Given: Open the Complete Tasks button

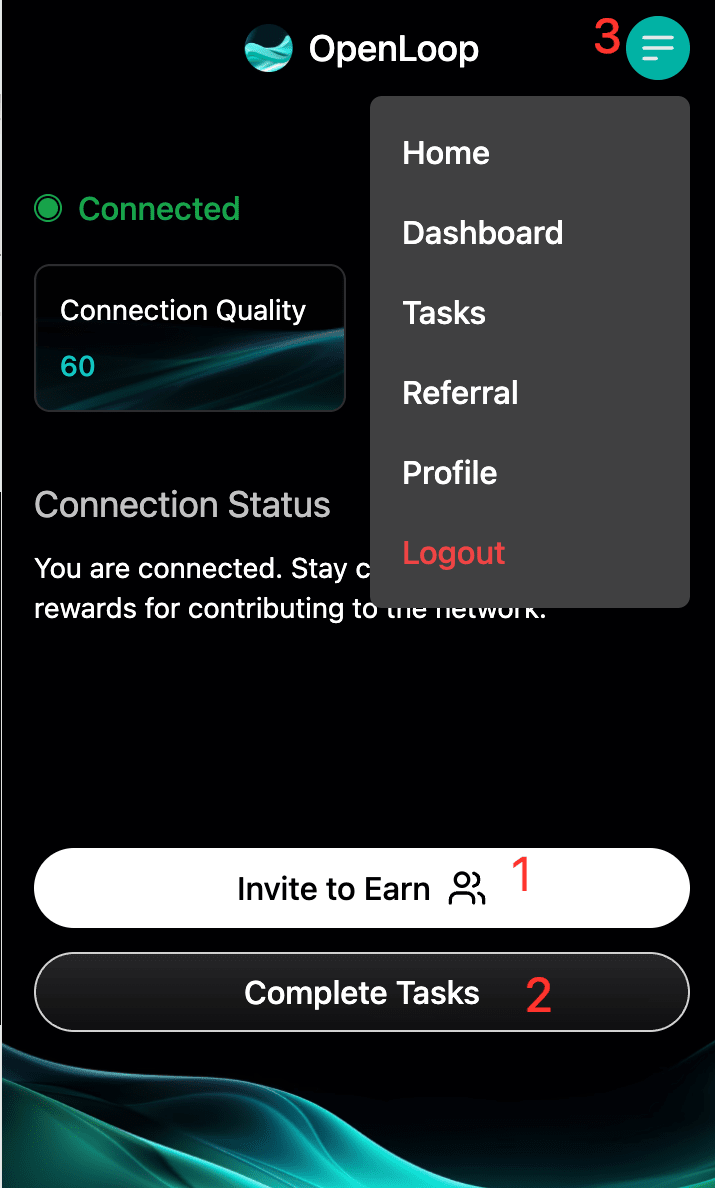Looking at the screenshot, I should tap(361, 992).
